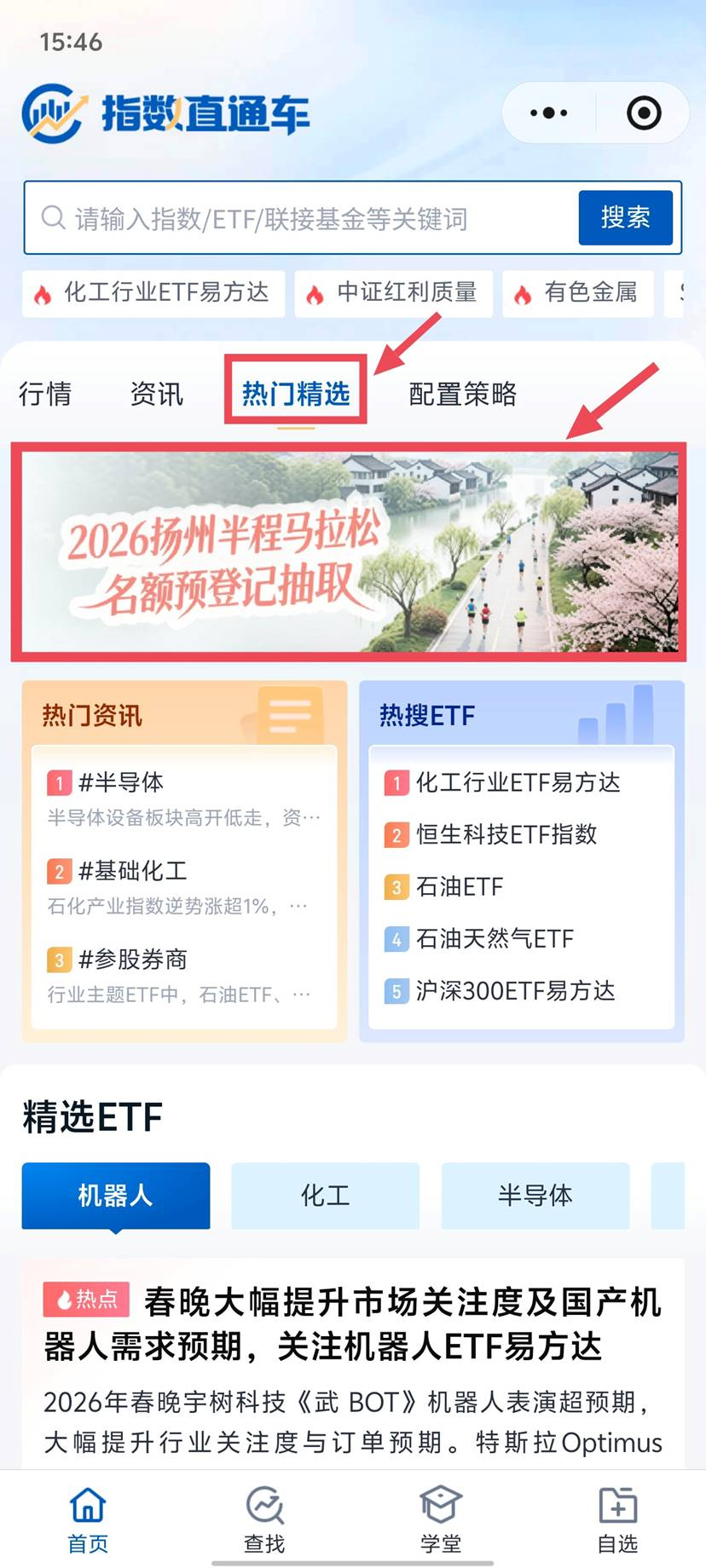Switch to the 行情 tab

click(46, 394)
